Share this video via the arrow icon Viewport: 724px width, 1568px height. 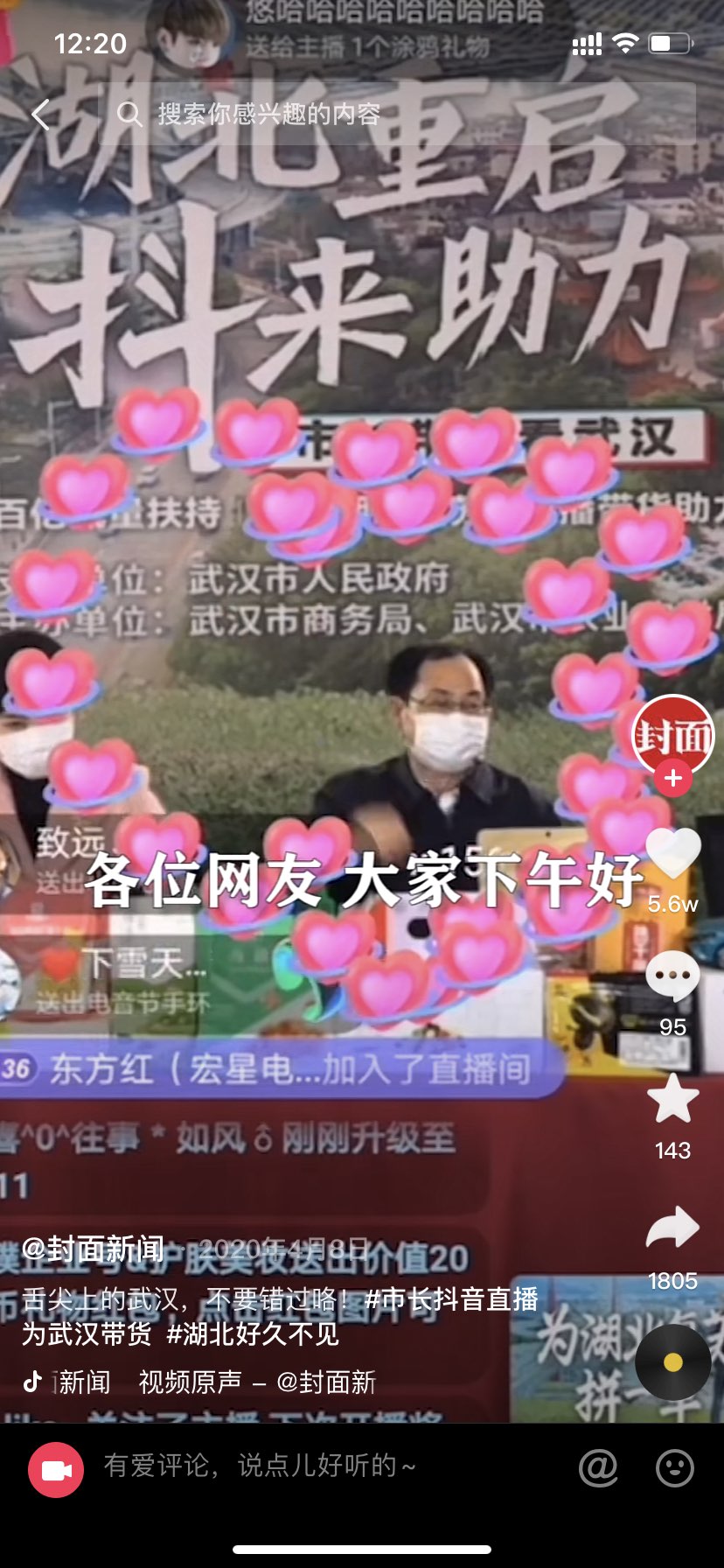[x=672, y=1228]
